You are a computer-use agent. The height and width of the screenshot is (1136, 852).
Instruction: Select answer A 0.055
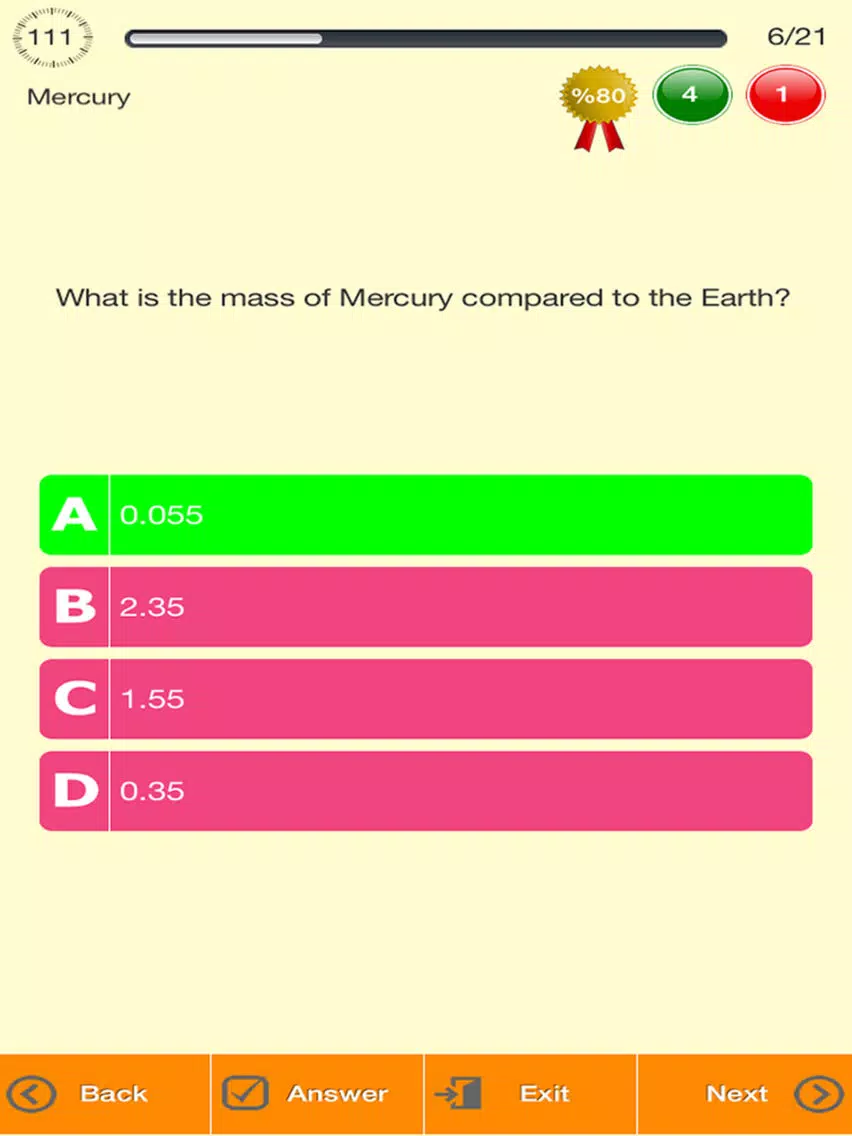point(425,515)
